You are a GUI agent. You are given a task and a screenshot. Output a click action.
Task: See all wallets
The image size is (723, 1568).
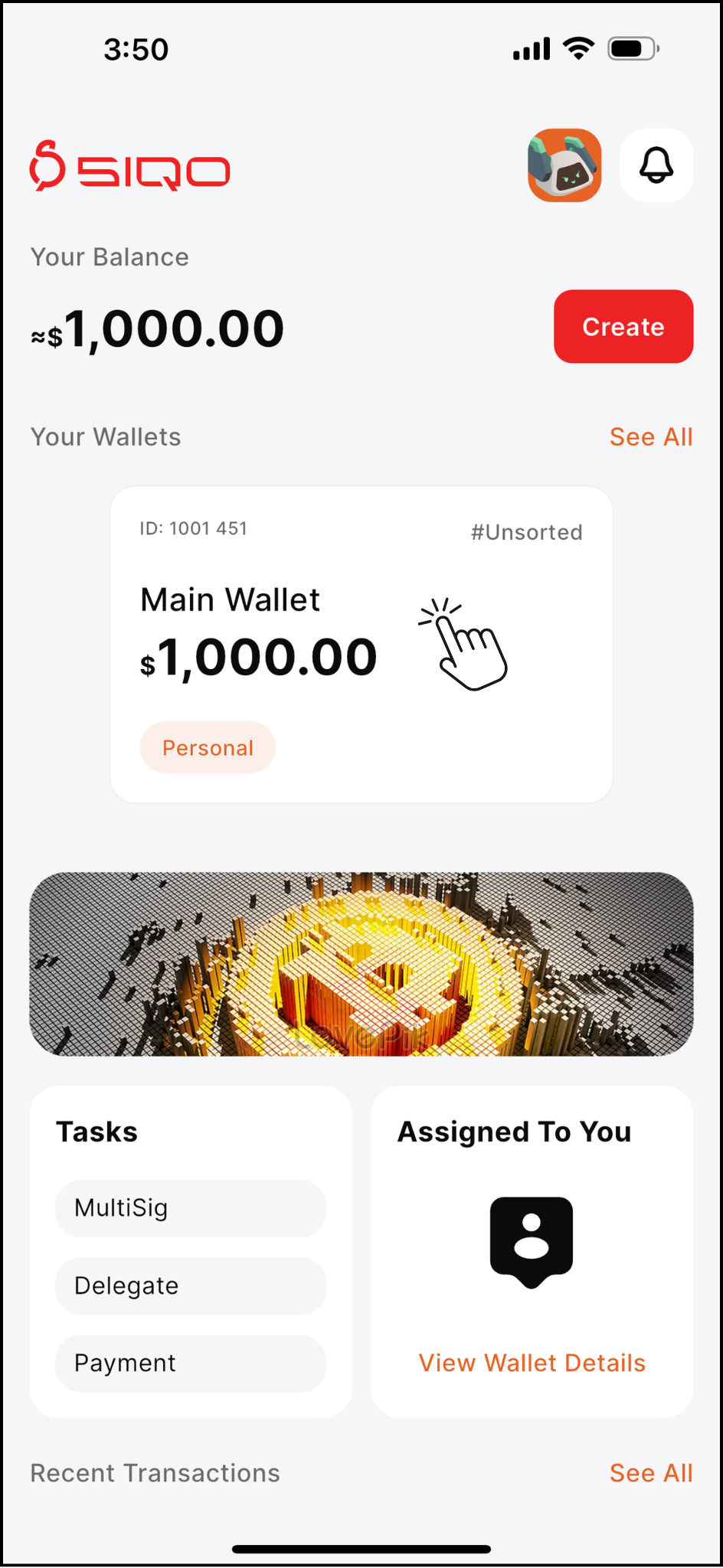click(650, 437)
